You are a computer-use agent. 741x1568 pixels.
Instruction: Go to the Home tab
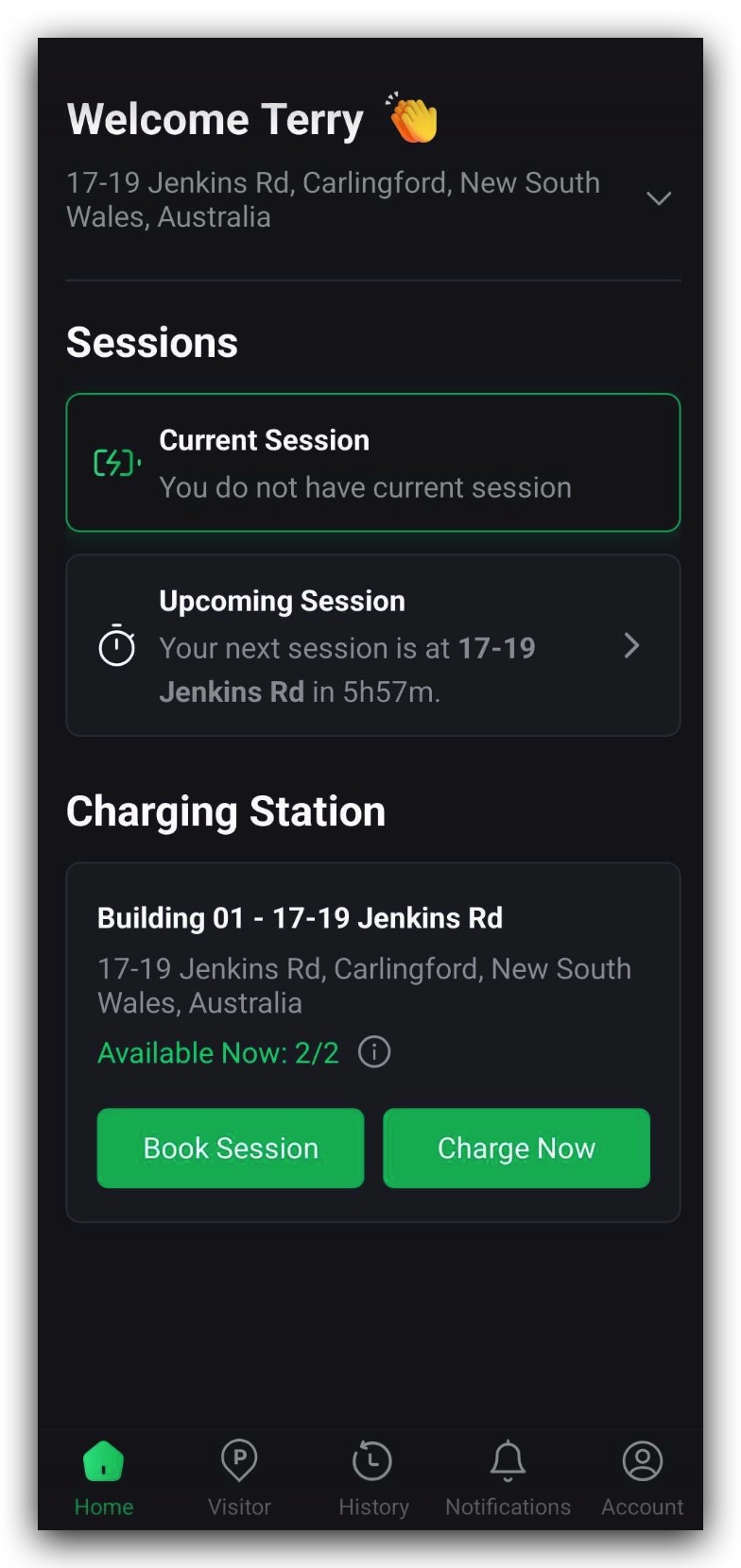pos(104,1478)
